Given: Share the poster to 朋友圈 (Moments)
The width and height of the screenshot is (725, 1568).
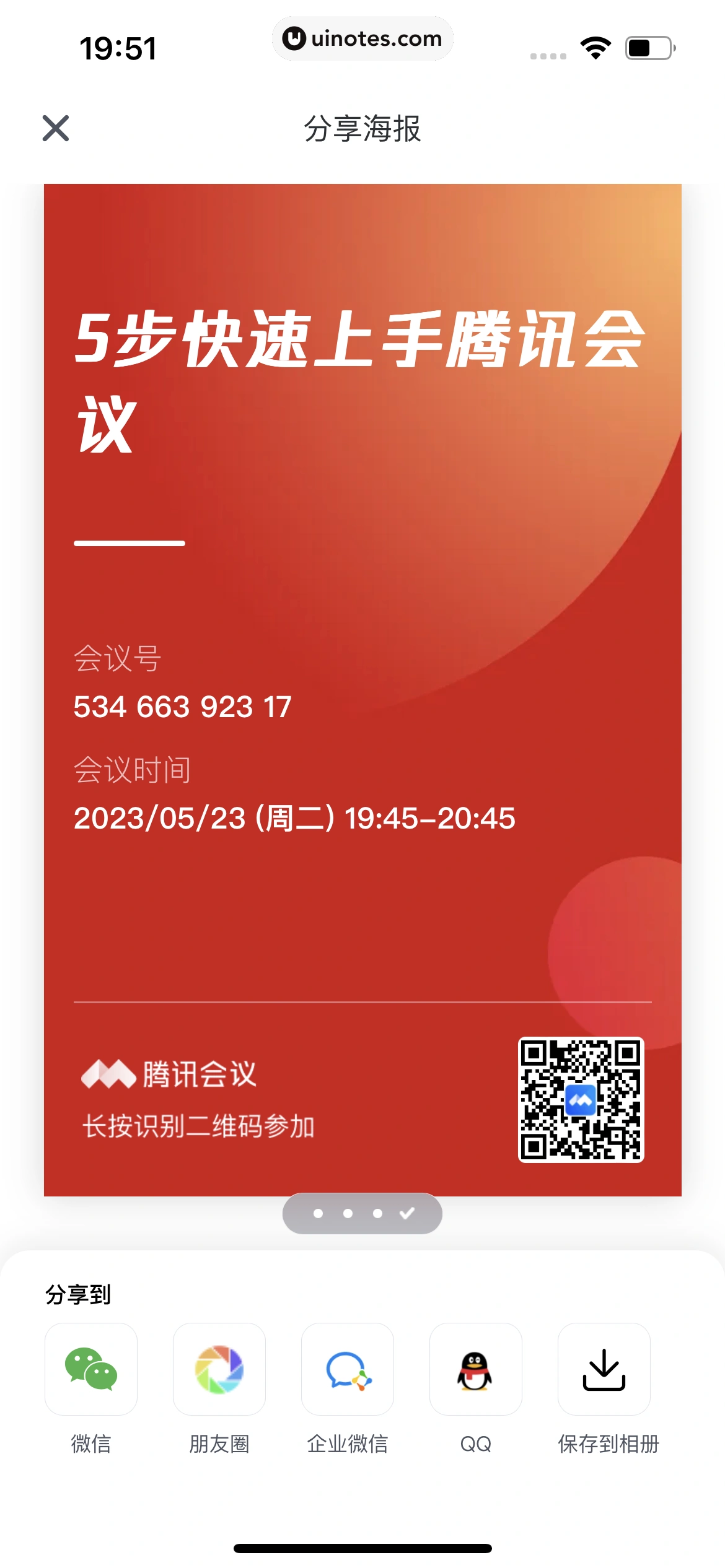Looking at the screenshot, I should point(219,1369).
